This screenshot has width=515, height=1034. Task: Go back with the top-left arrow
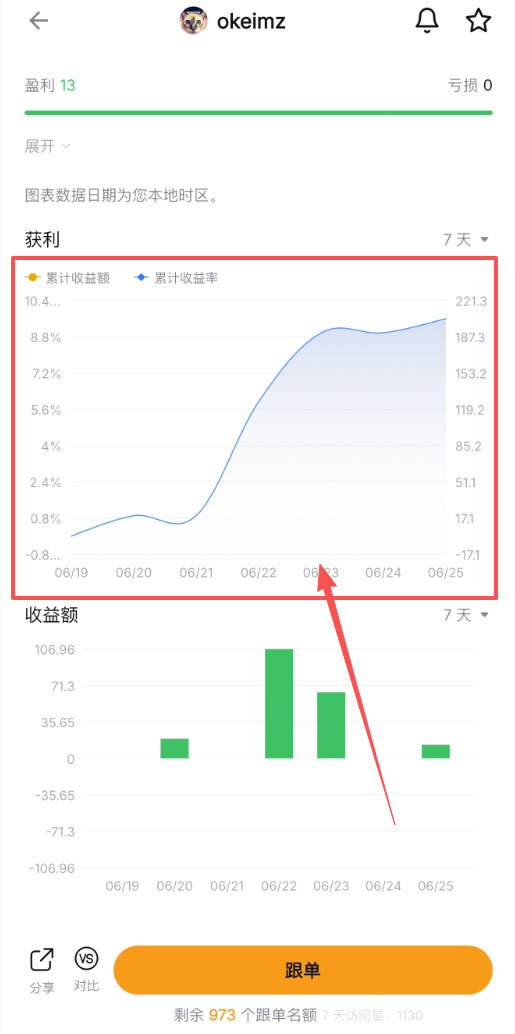38,21
